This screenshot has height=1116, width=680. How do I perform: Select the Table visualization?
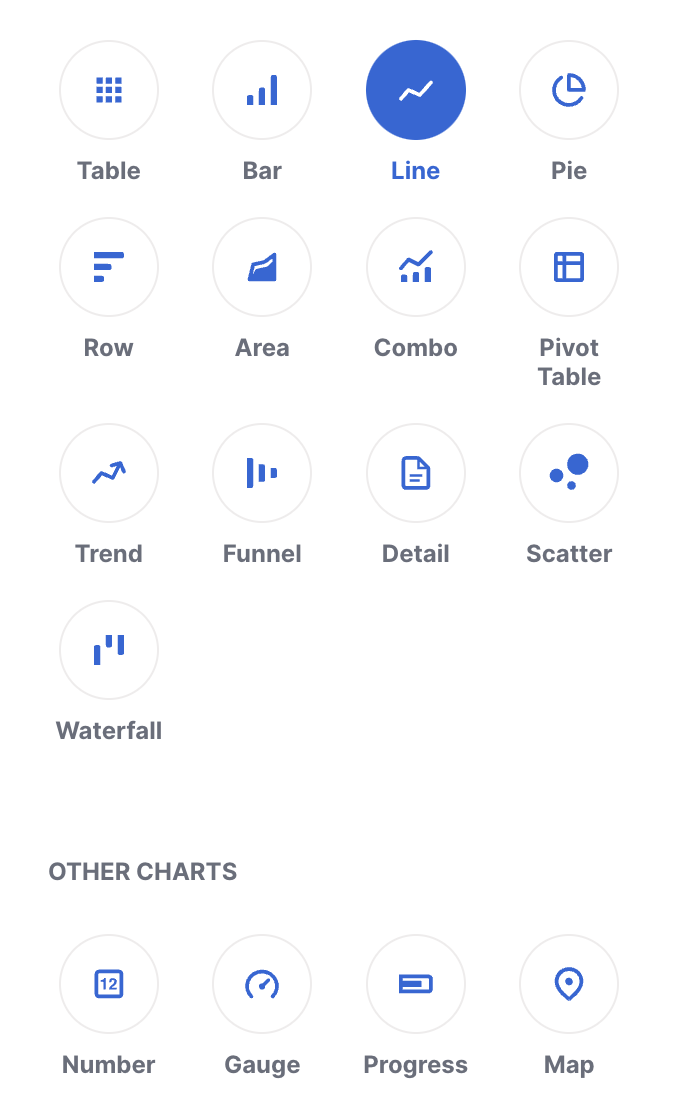109,90
